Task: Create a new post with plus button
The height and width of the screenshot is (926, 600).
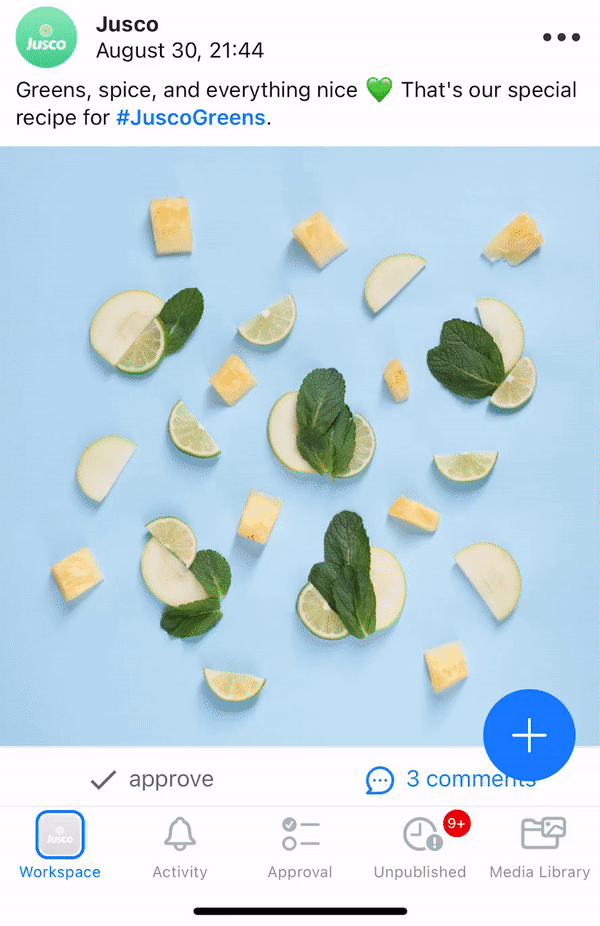Action: click(529, 736)
